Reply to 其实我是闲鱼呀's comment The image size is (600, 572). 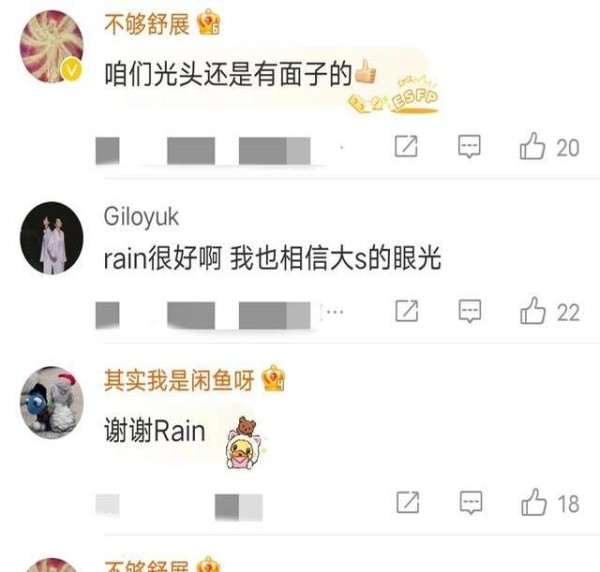click(x=470, y=502)
